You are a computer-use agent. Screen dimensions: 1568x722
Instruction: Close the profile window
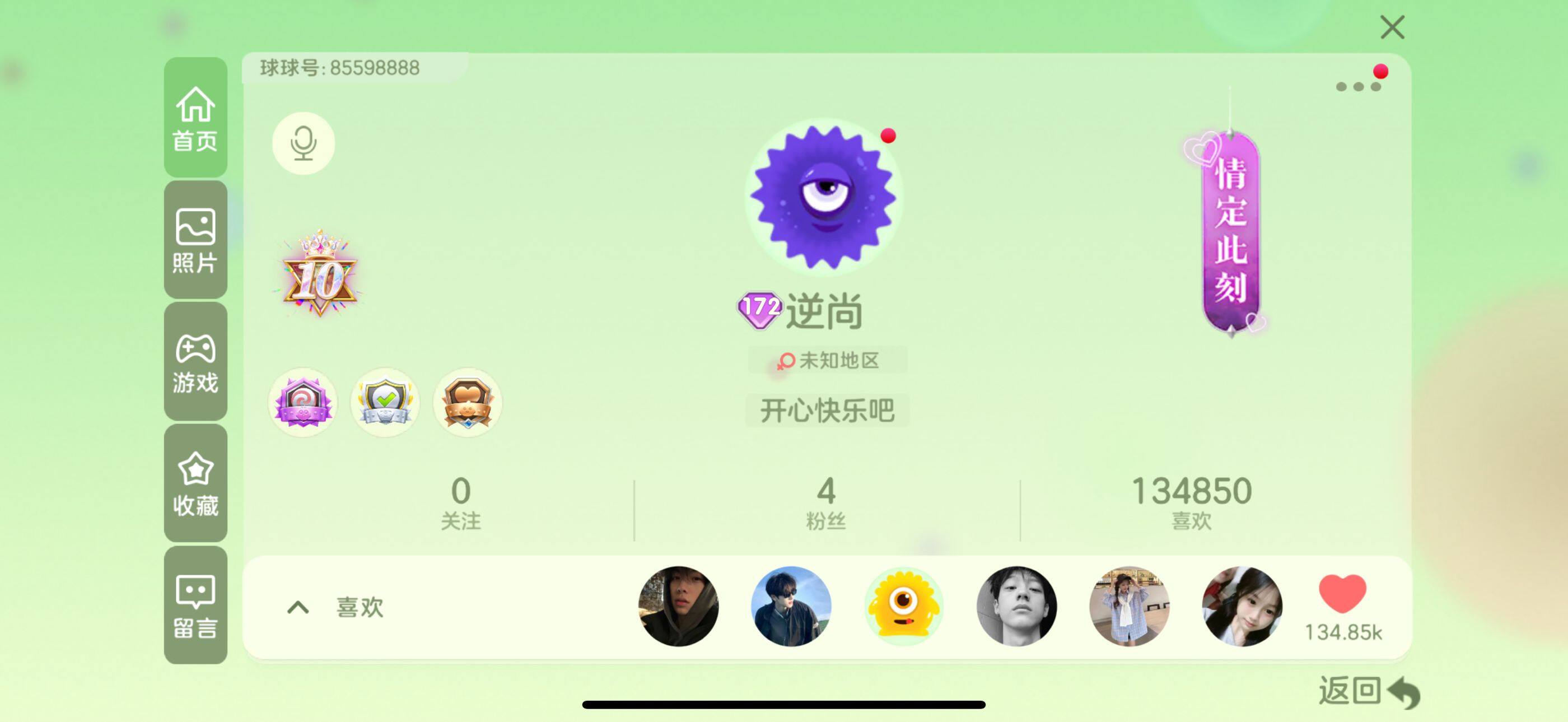point(1392,27)
